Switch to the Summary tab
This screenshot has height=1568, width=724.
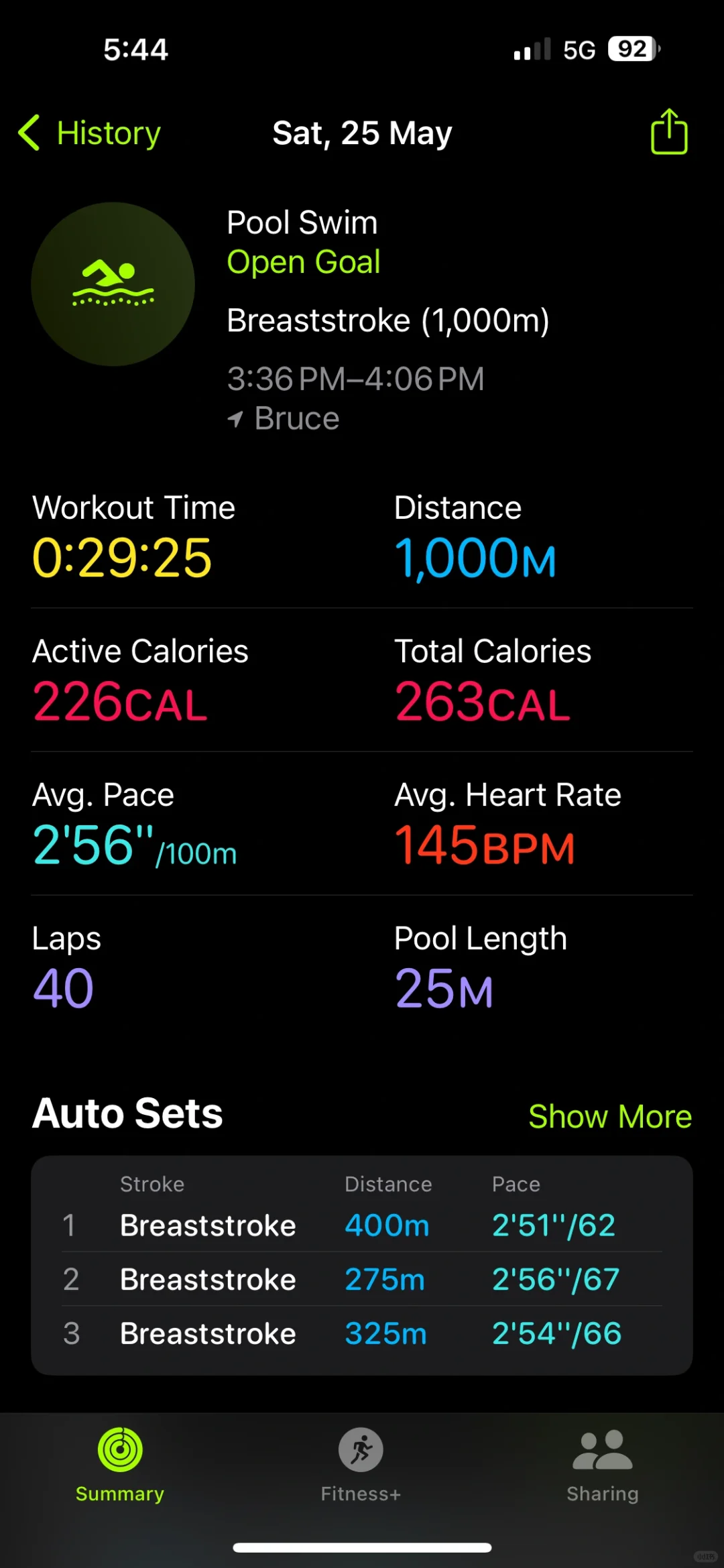[120, 1465]
